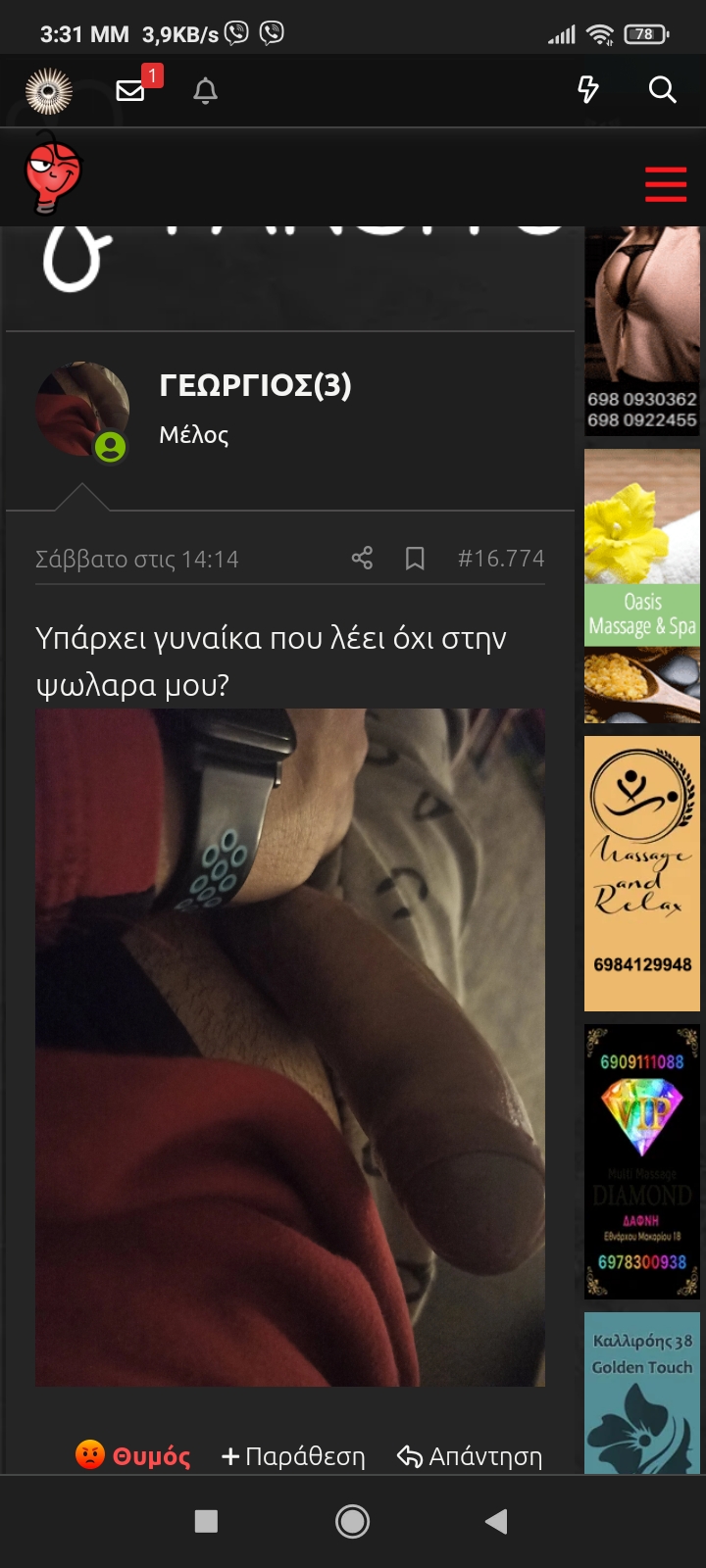
Task: Open the Golden Touch banner
Action: click(x=642, y=1392)
